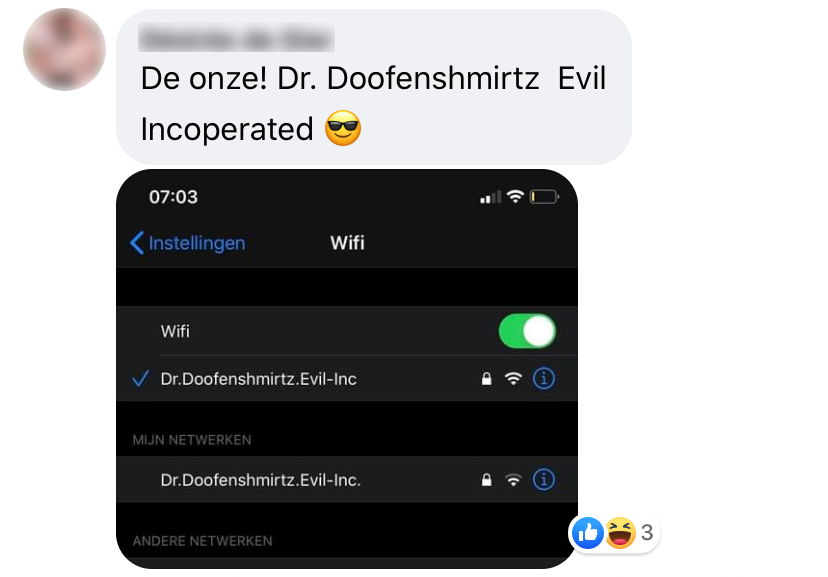Open the commenter's name link
Viewport: 828px width, 577px height.
(x=236, y=40)
